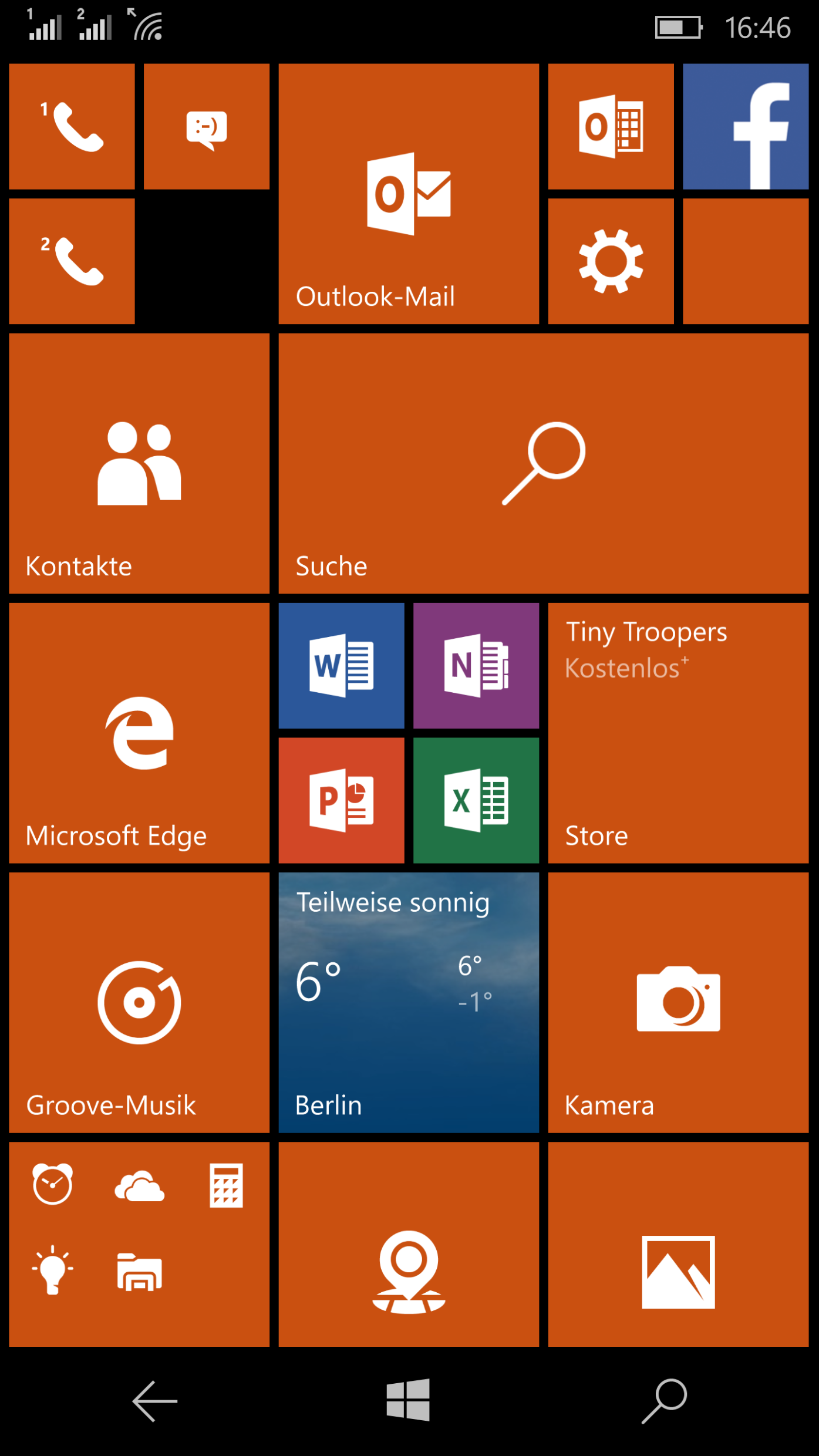Open OneNote app tile
819x1456 pixels.
pos(476,665)
